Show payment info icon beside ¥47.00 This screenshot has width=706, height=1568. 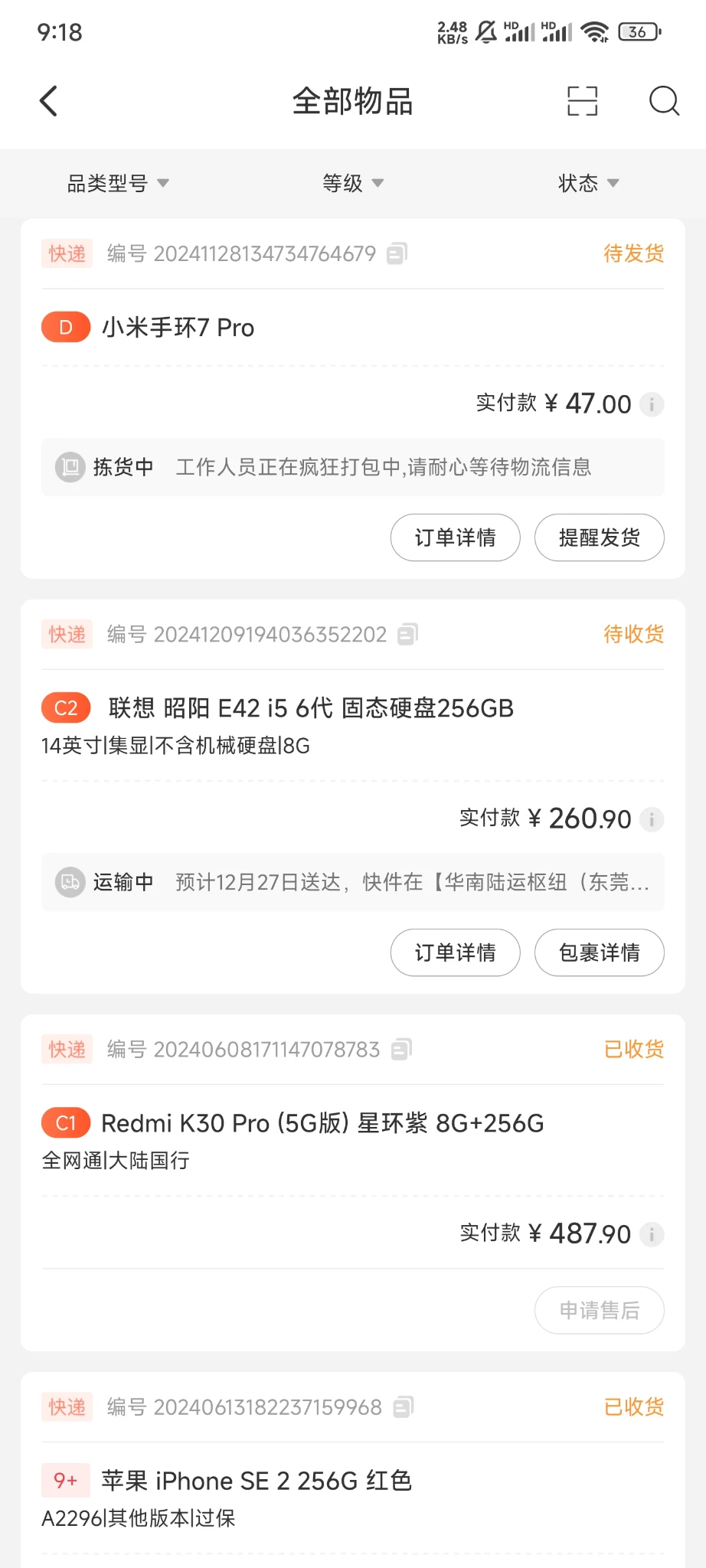(x=652, y=404)
